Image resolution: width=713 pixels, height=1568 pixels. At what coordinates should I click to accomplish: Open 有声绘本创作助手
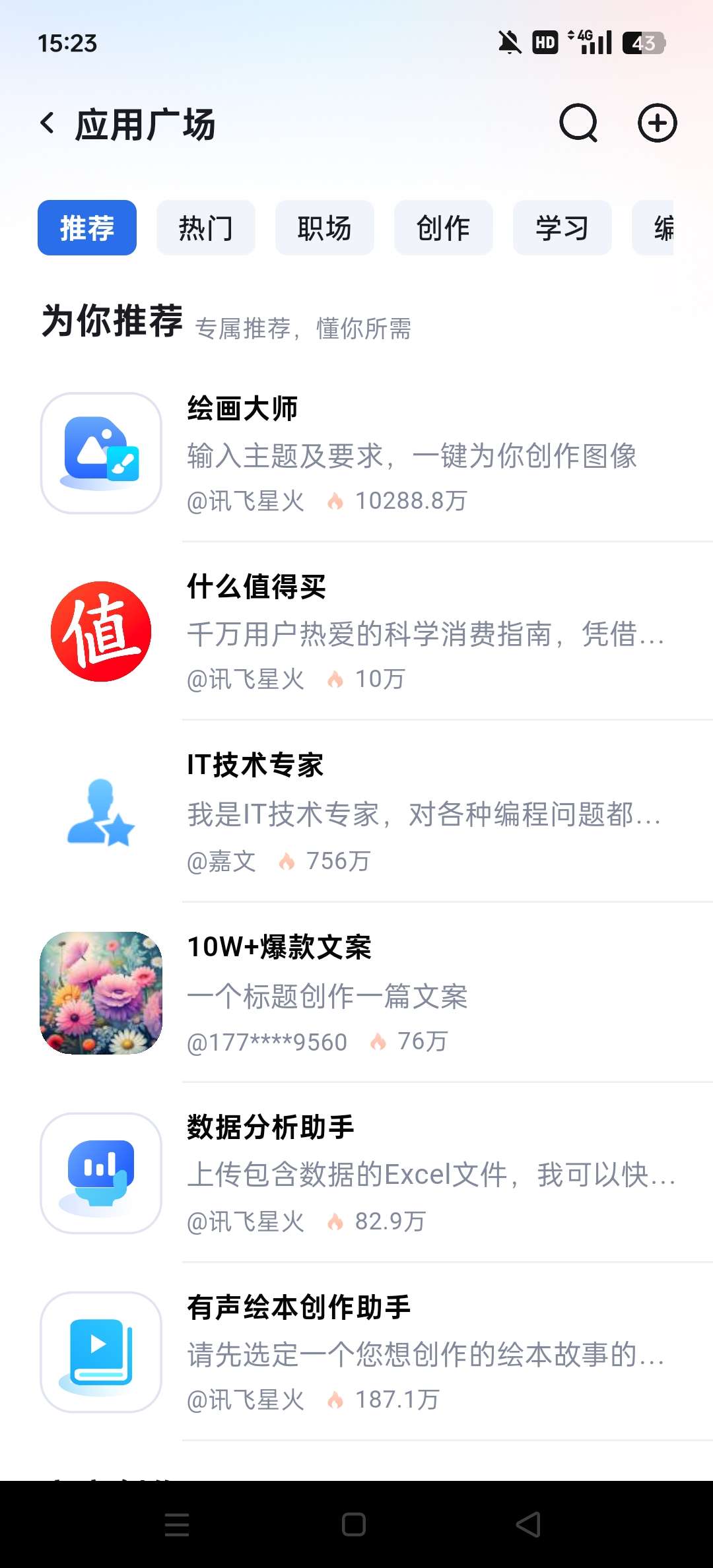click(370, 1353)
